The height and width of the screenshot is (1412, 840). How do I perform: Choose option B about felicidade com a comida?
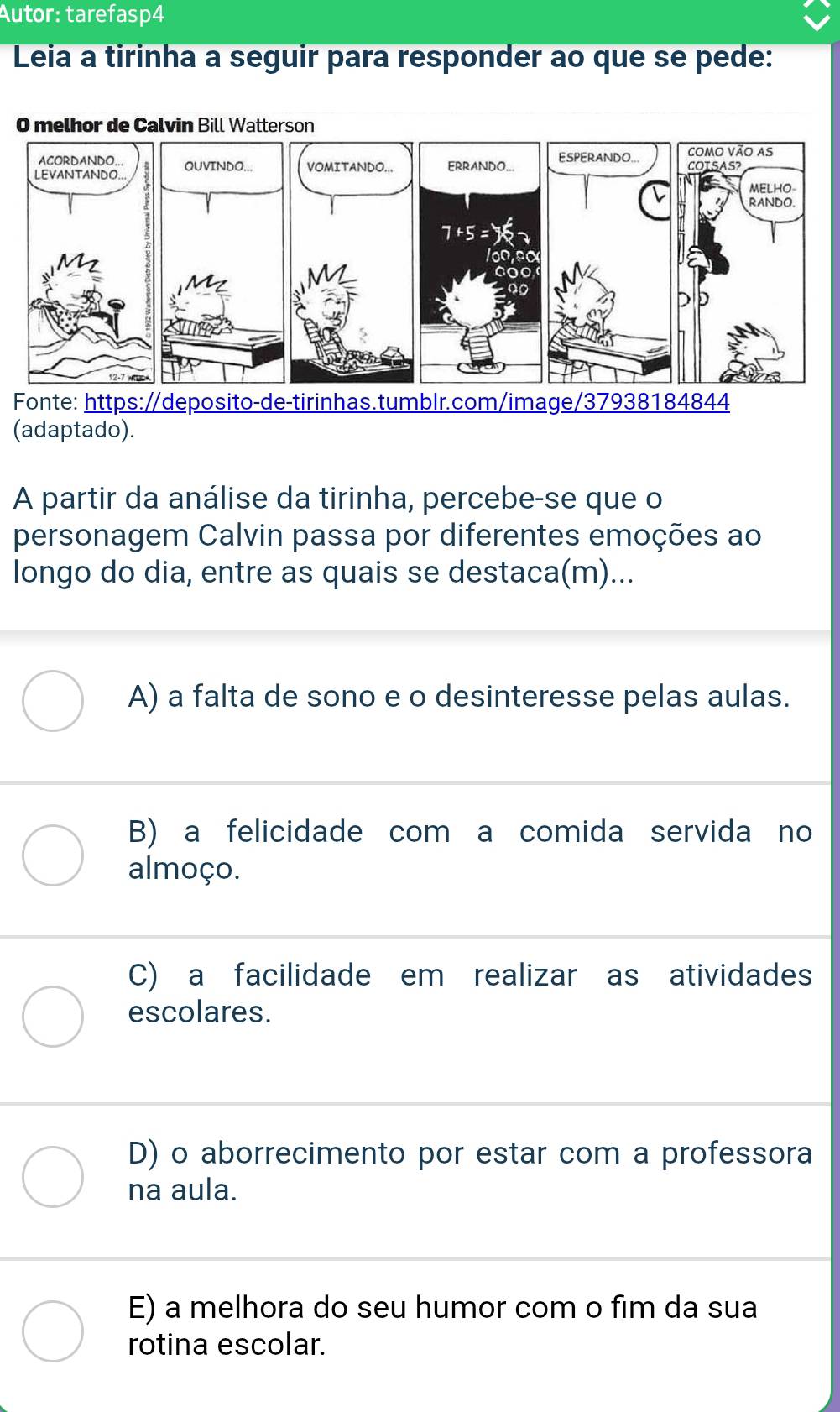tap(53, 855)
